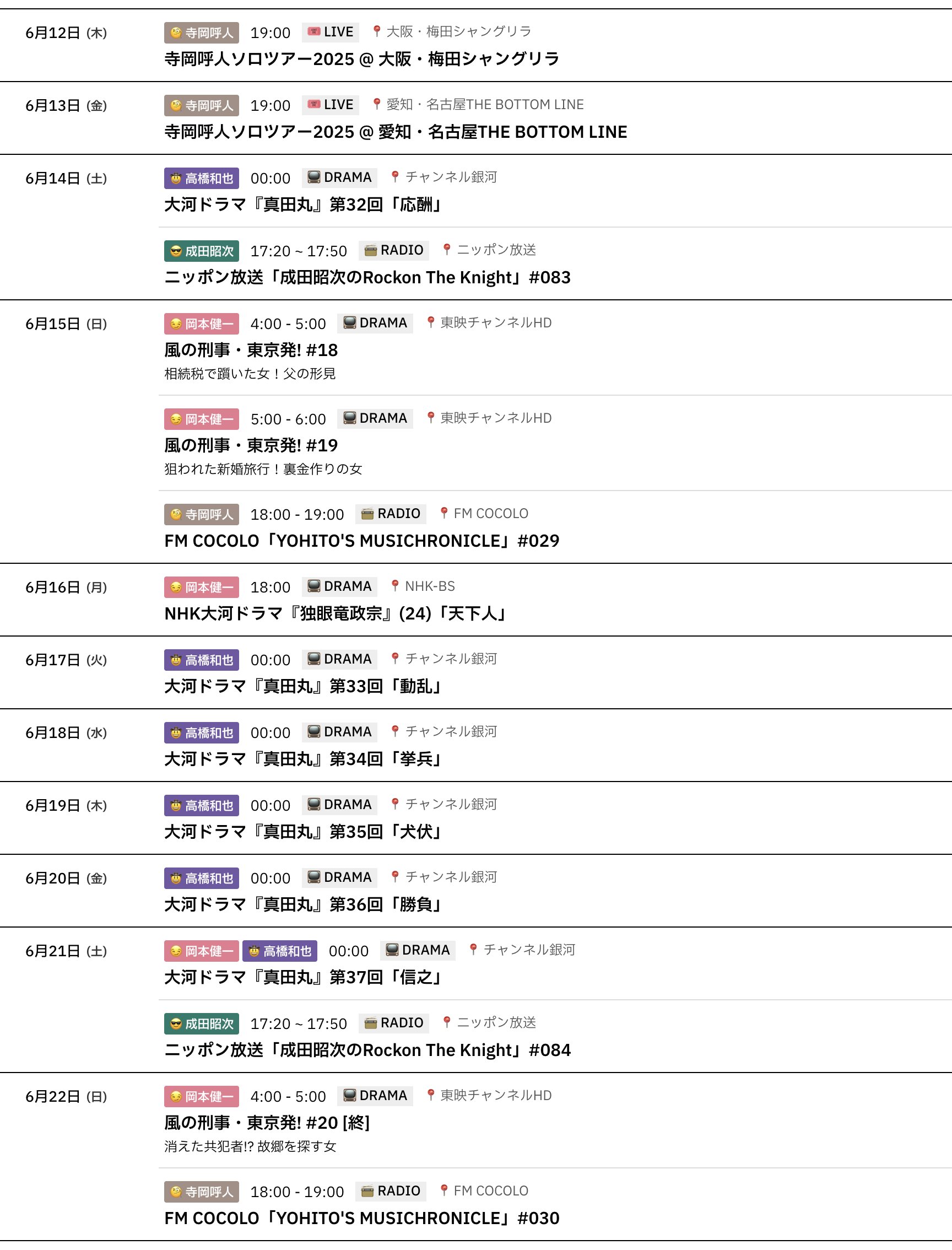Tap the 岡本健一 tag on 6月16日

coord(202,588)
